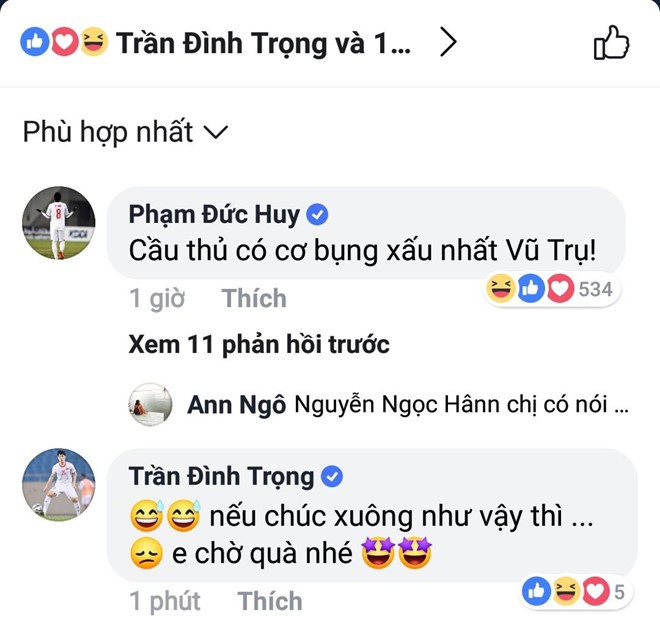Viewport: 660px width, 637px height.
Task: Open reactions list from Trần Đình Trọng
Action: [240, 43]
